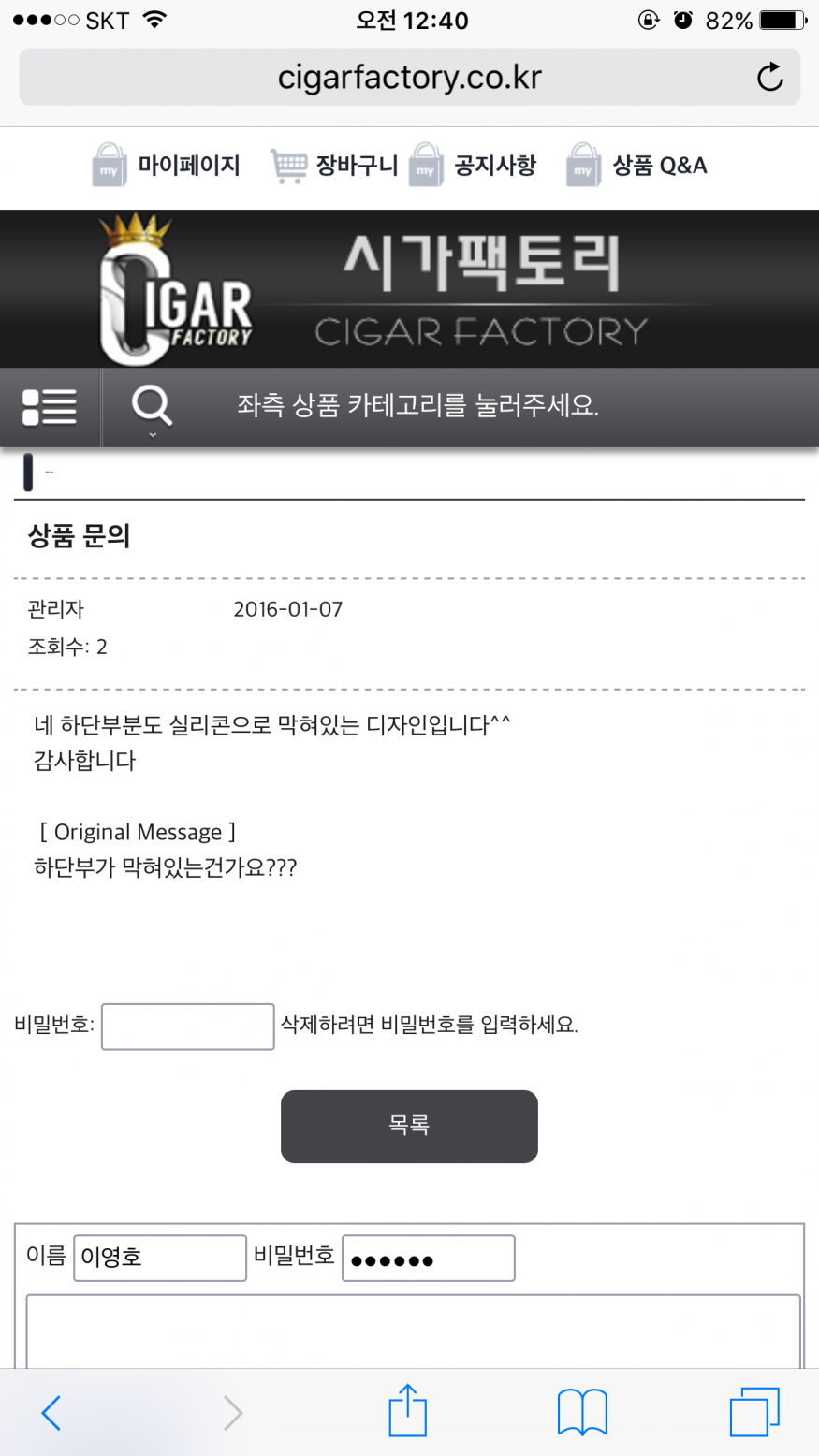
Task: Open 마이페이지 link
Action: (166, 166)
